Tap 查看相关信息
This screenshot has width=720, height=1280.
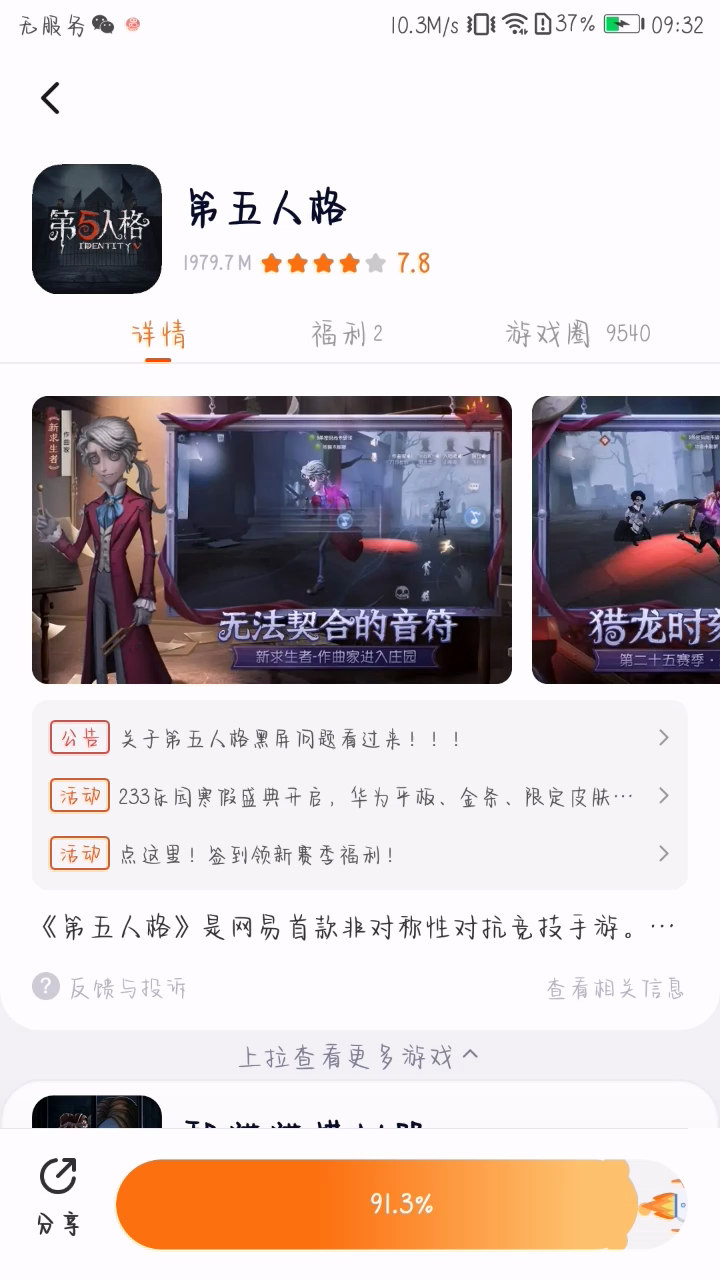click(x=615, y=989)
